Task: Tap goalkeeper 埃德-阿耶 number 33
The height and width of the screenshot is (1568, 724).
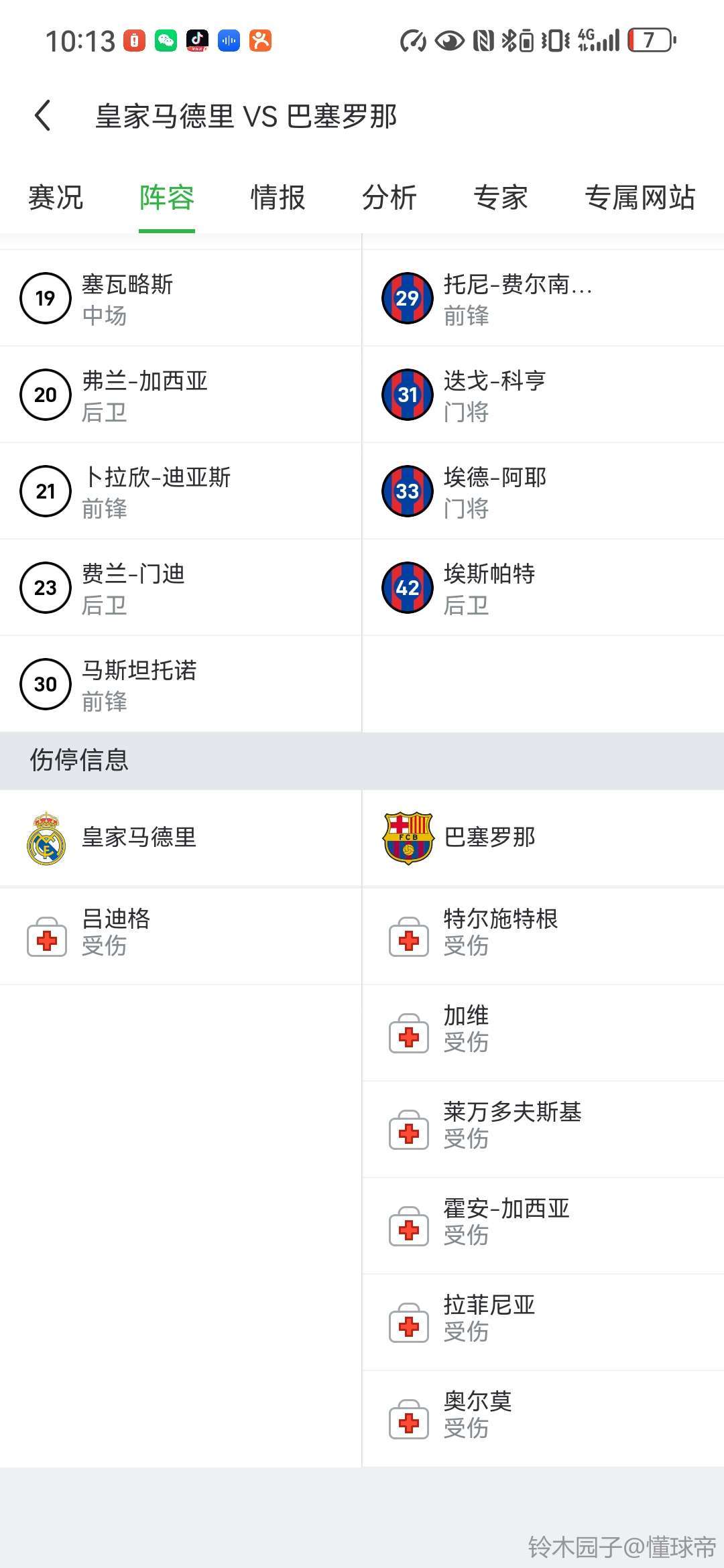Action: click(495, 491)
